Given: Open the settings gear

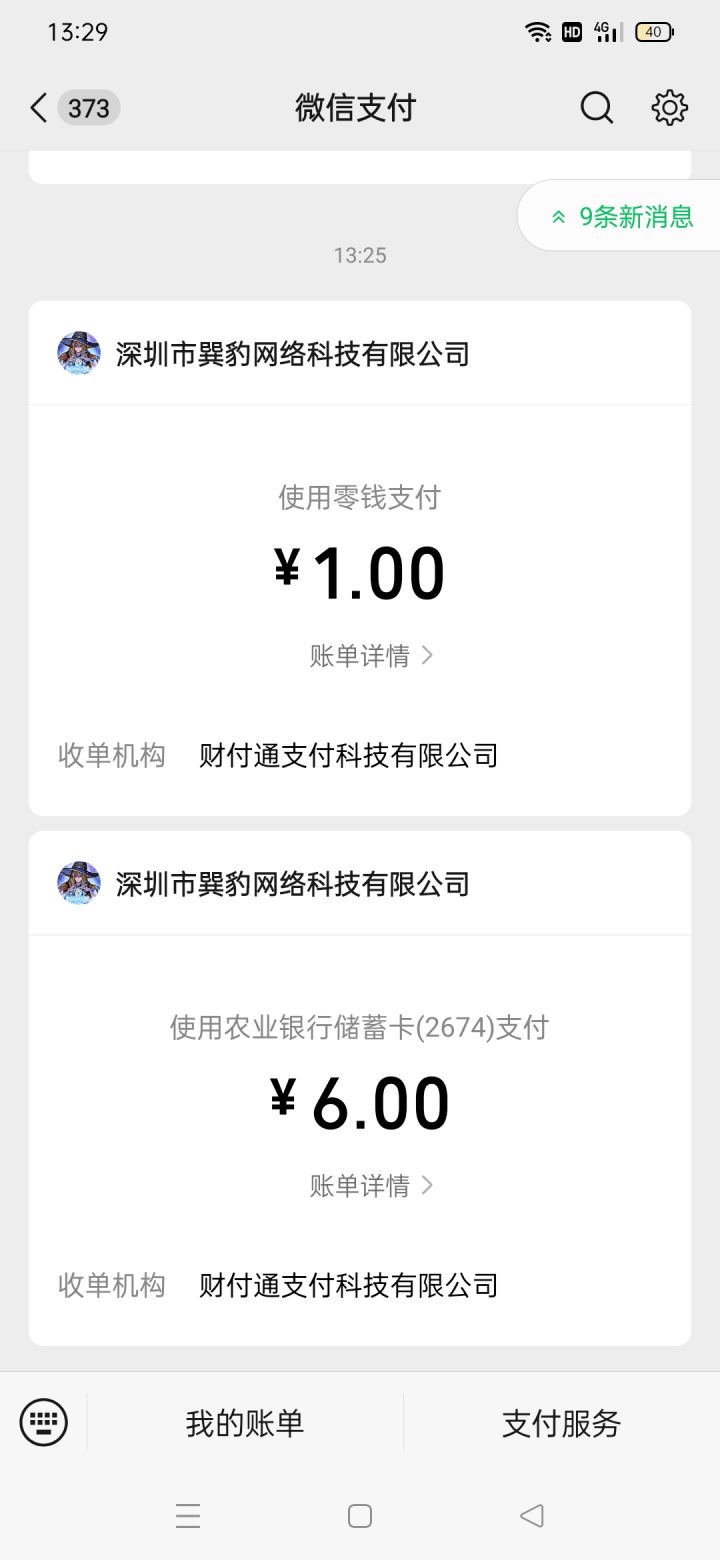Looking at the screenshot, I should [669, 108].
